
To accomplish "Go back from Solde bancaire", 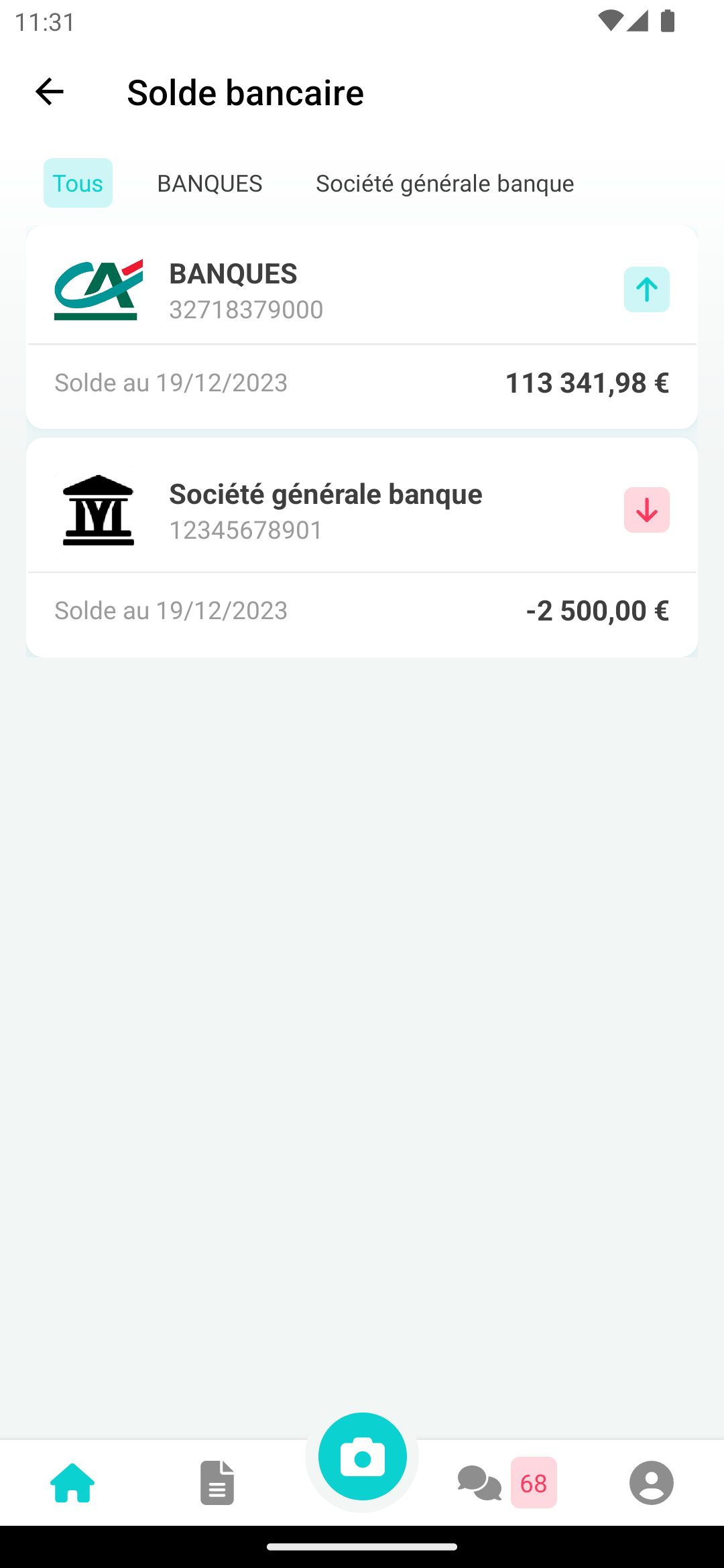I will [49, 92].
